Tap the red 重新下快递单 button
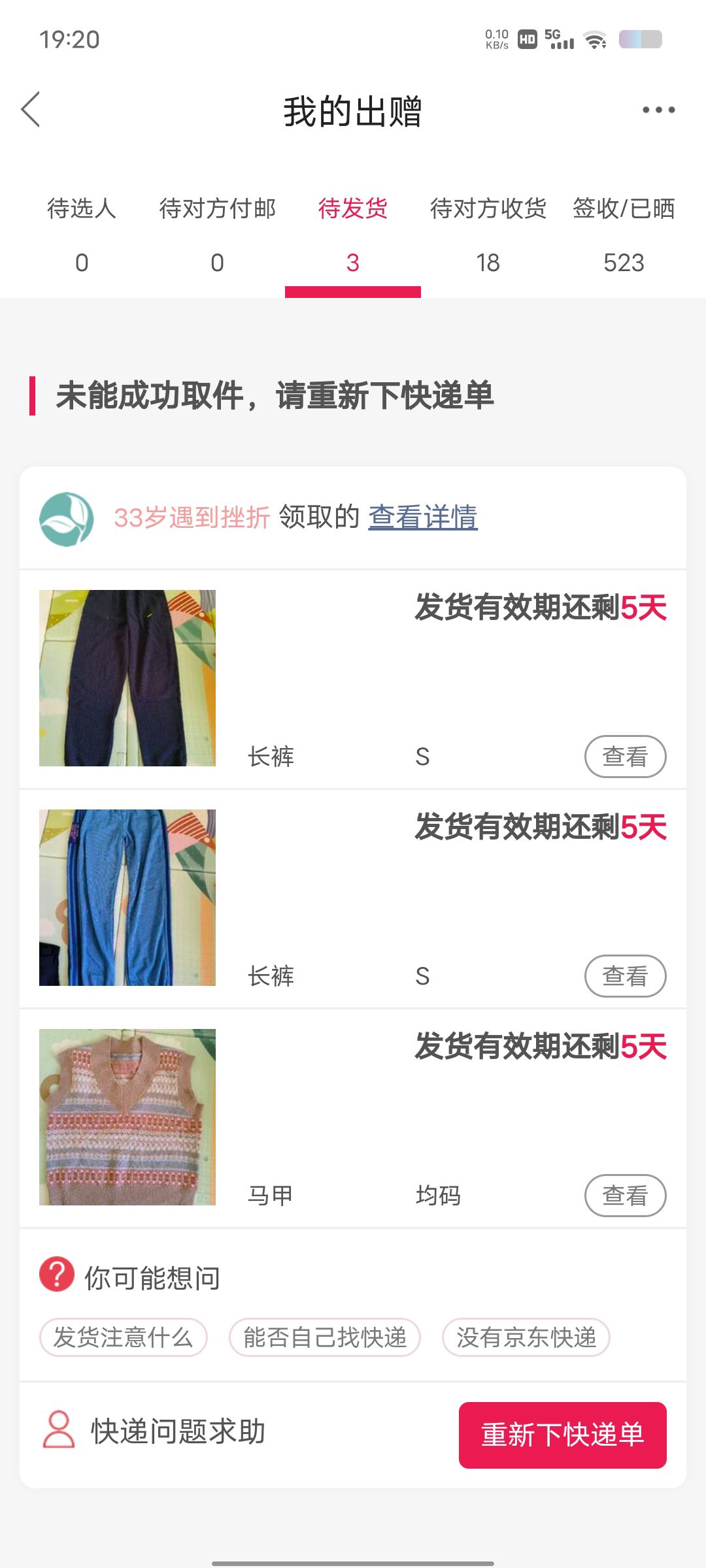 tap(563, 1435)
